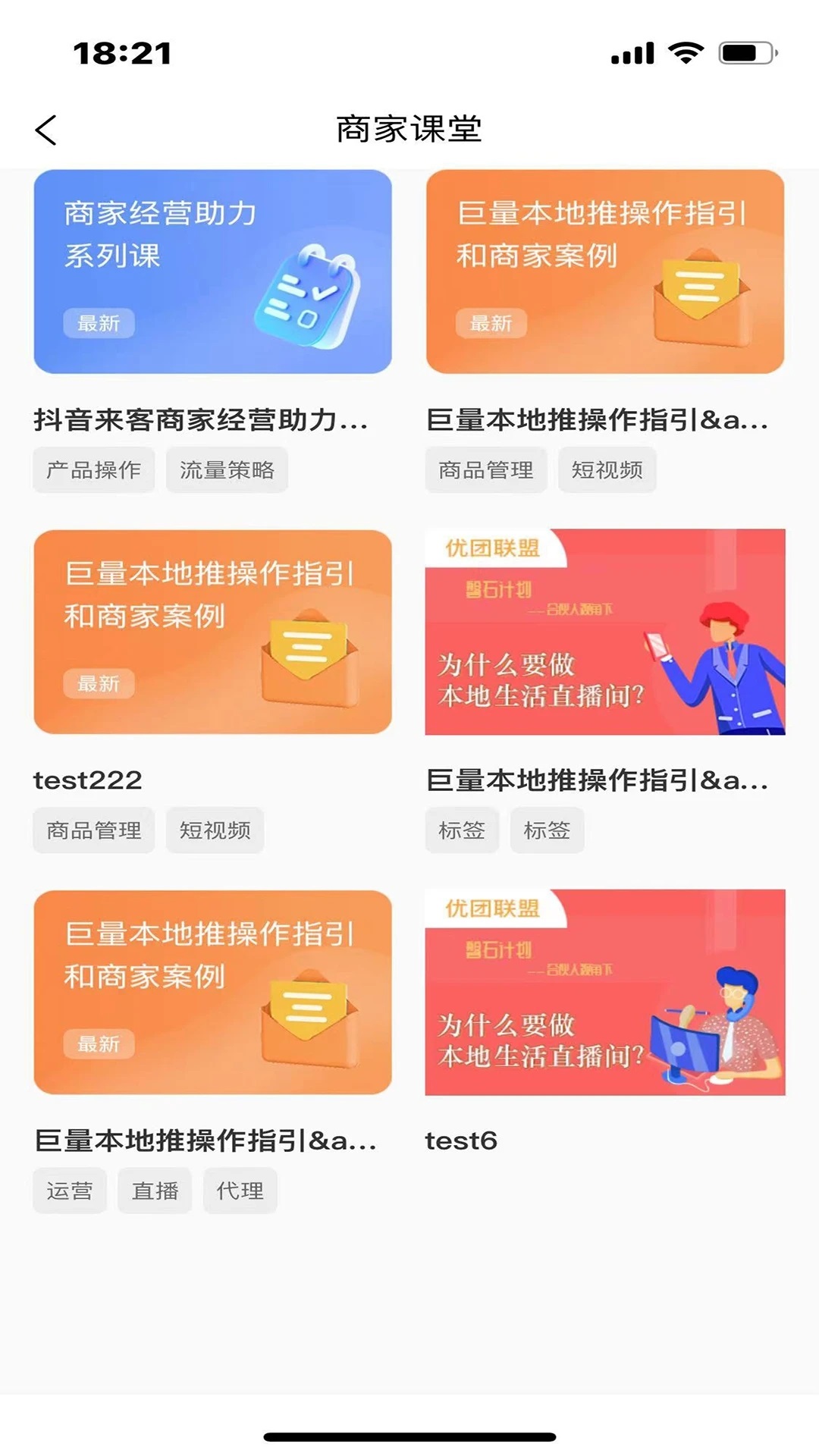Image resolution: width=819 pixels, height=1456 pixels.
Task: Tap the 最新 badge on the blue course card
Action: [x=99, y=323]
